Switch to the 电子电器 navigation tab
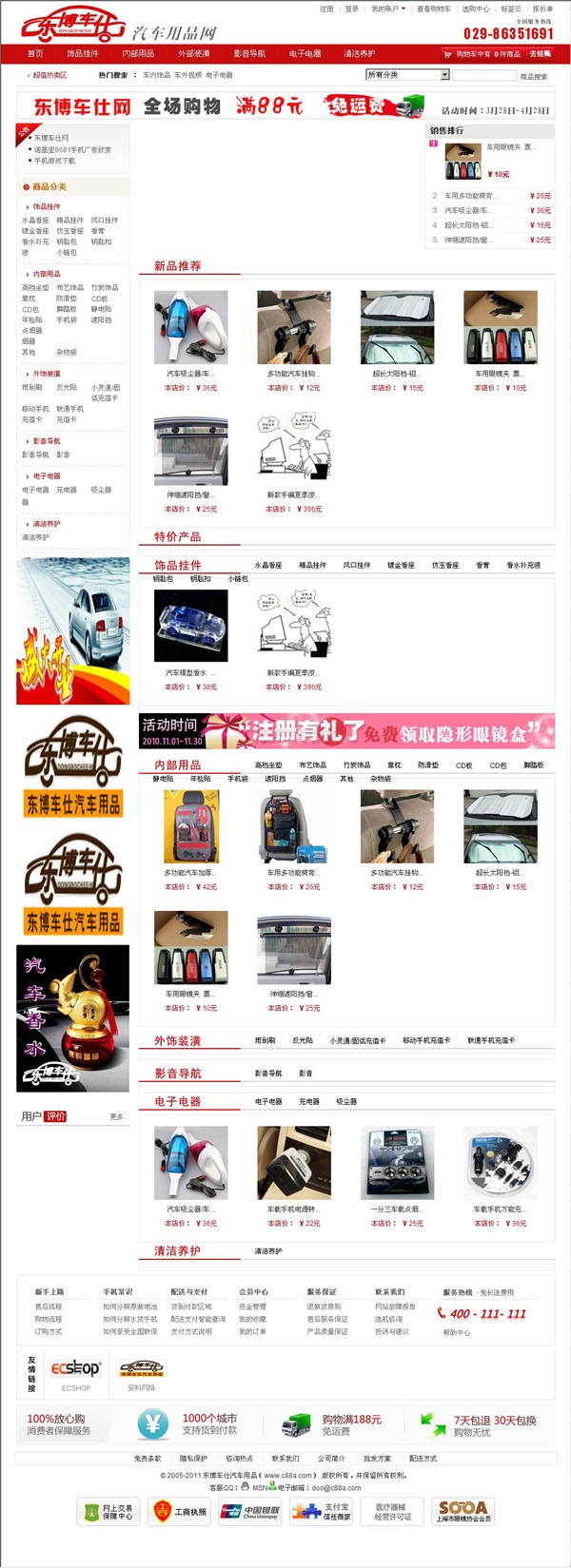 tap(305, 54)
